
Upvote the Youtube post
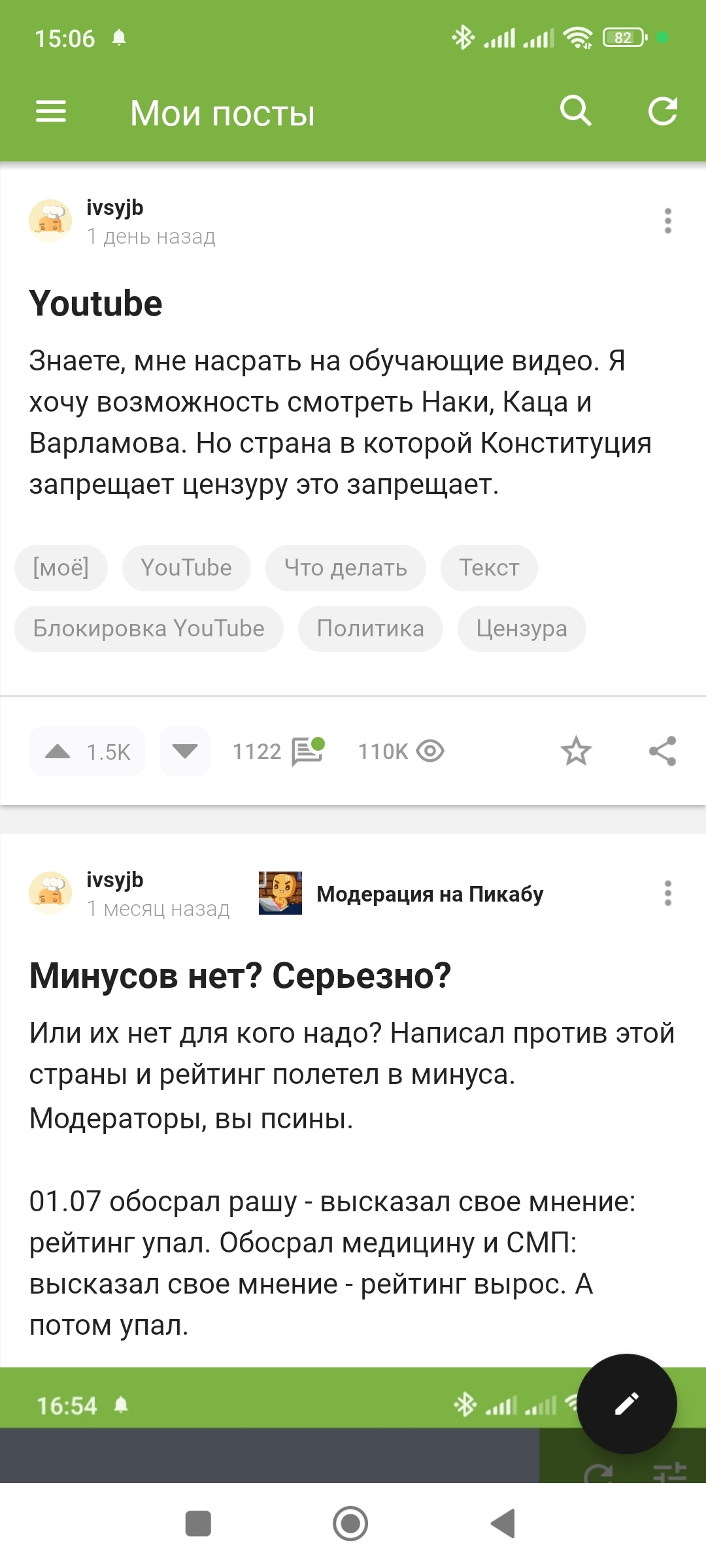87,751
